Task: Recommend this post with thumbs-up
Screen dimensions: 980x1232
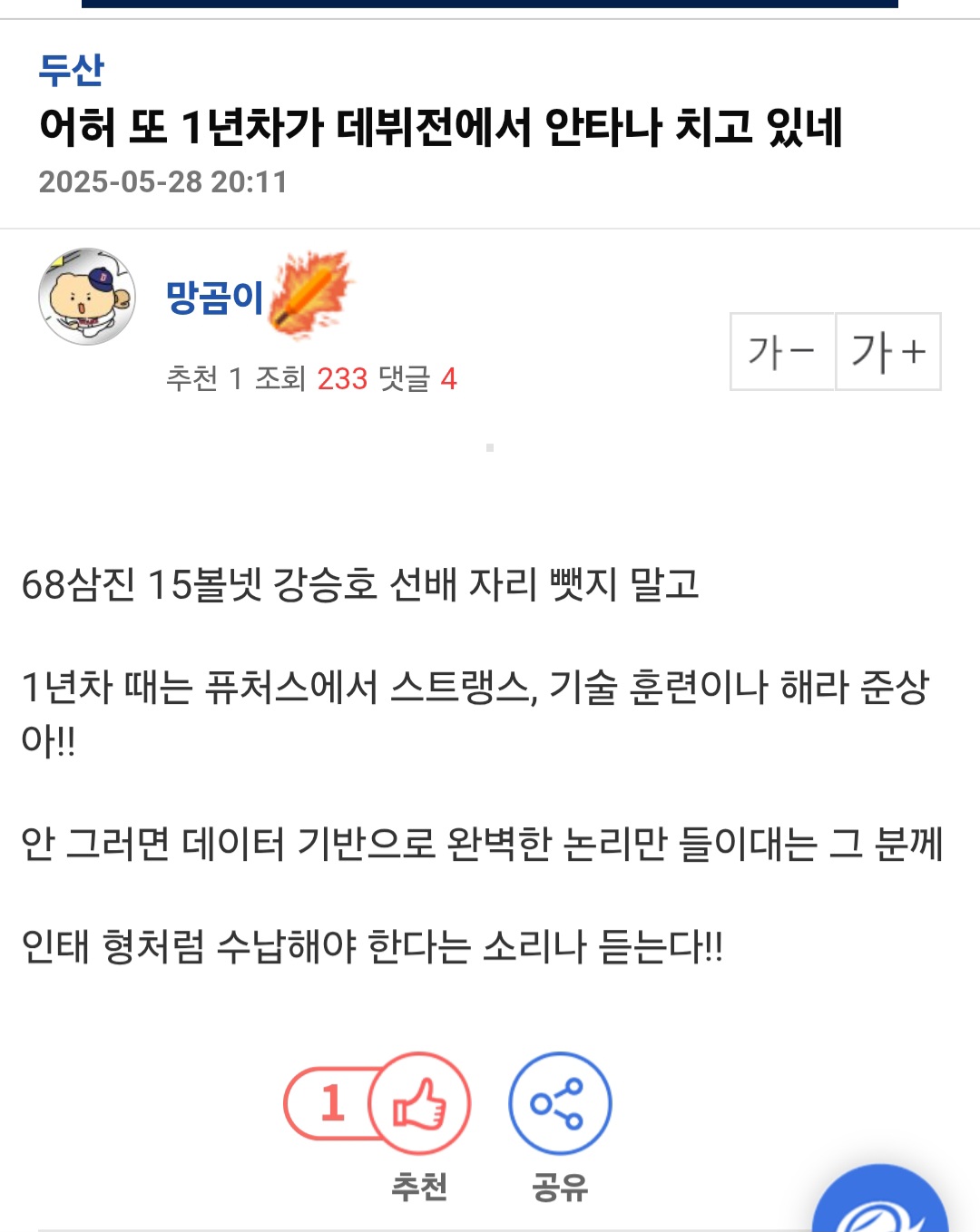Action: tap(419, 1104)
